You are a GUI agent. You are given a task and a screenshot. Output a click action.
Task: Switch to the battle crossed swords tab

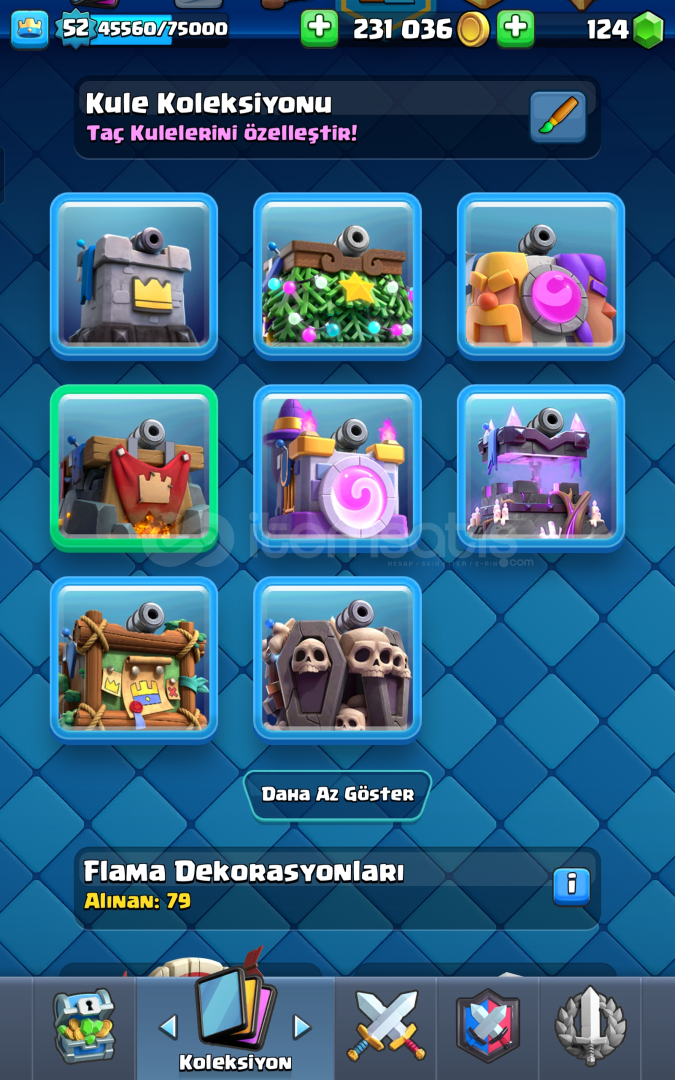[386, 1025]
